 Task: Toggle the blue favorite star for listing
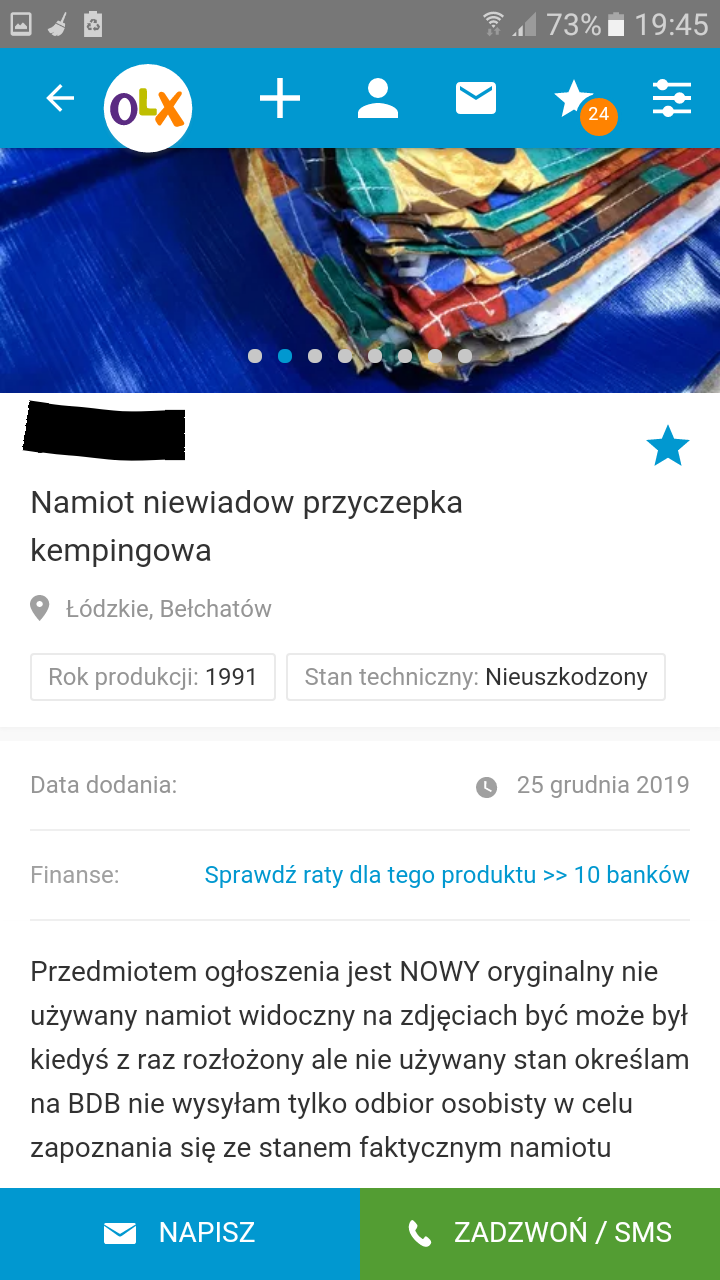[x=667, y=446]
